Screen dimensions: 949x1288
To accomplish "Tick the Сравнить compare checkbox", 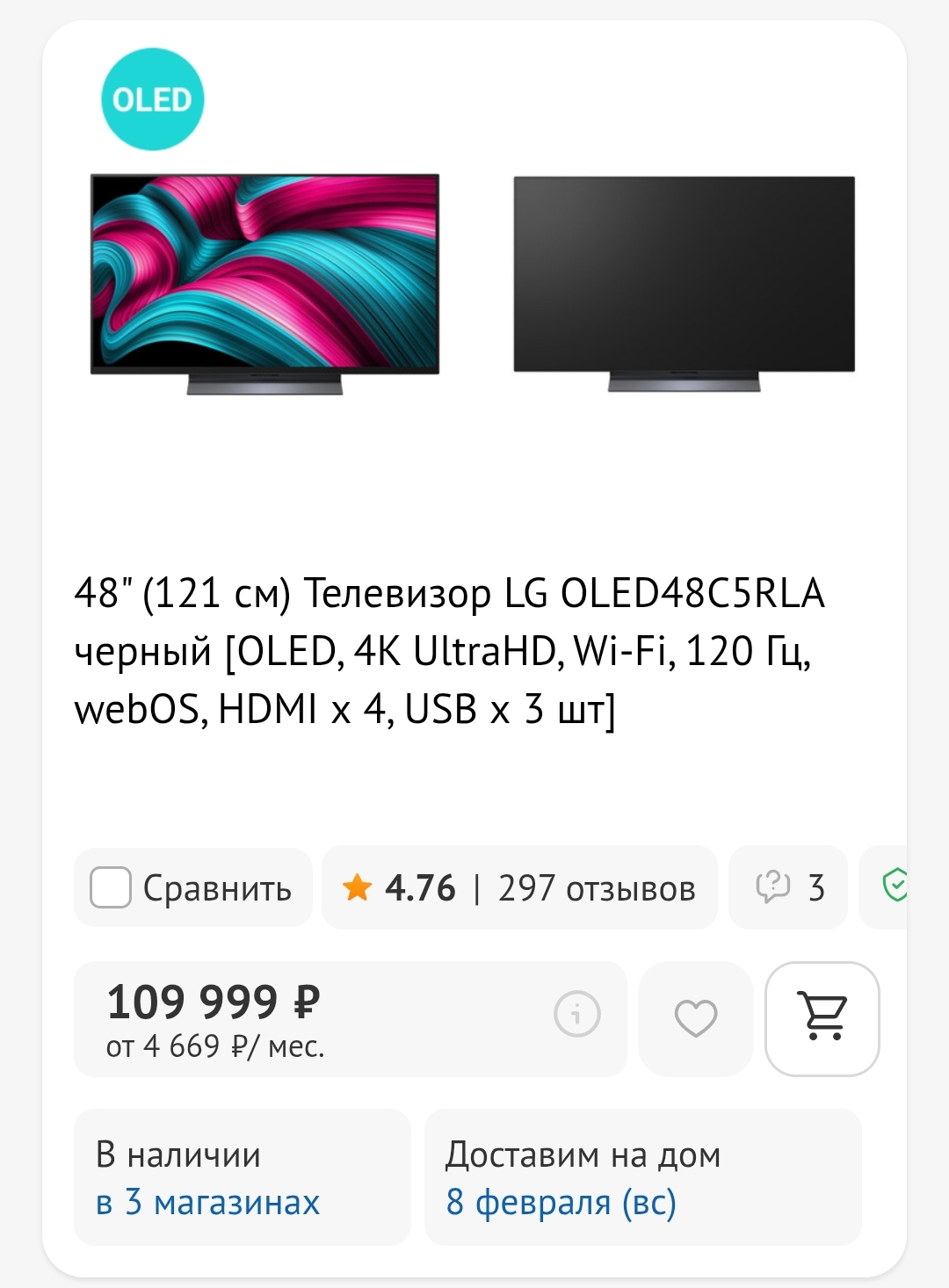I will (x=112, y=887).
